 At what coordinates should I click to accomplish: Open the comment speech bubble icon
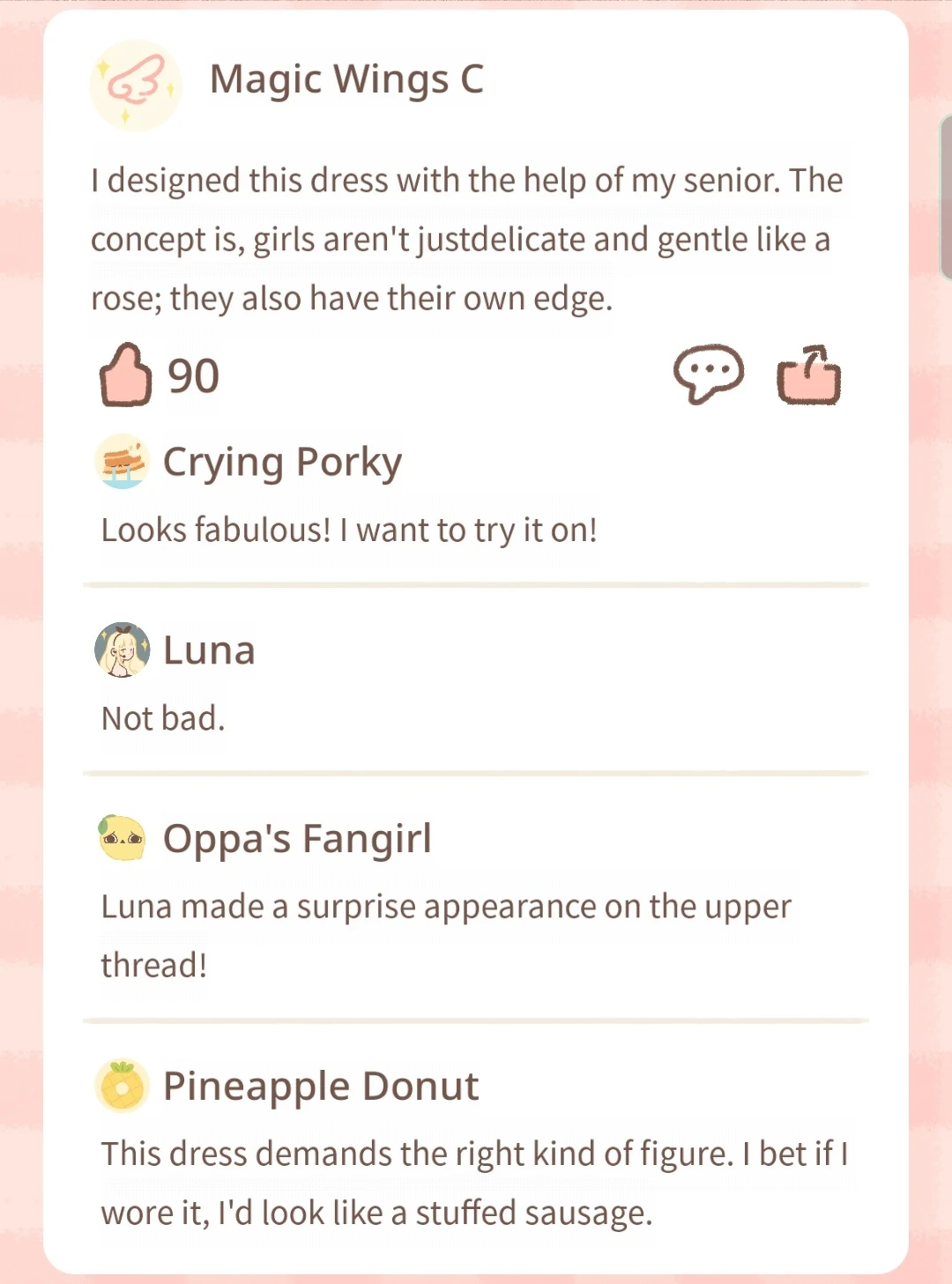(x=708, y=375)
